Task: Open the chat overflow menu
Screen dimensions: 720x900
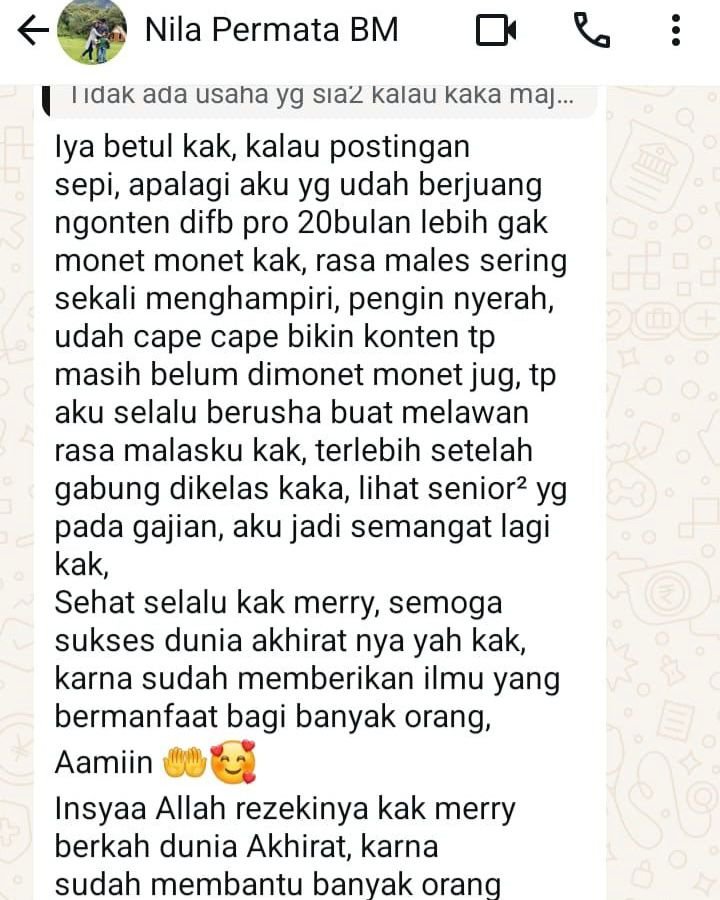Action: [x=676, y=31]
